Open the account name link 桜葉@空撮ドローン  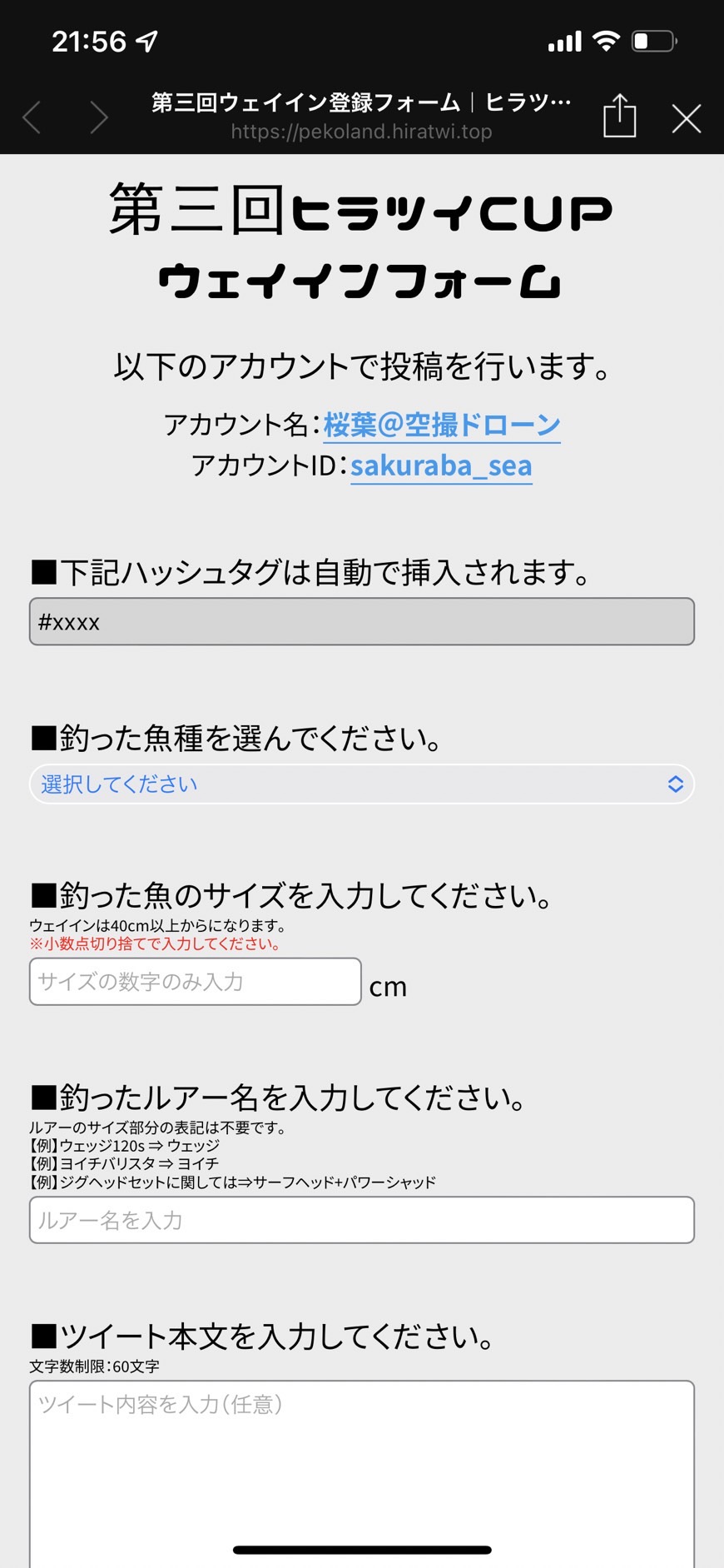coord(441,425)
